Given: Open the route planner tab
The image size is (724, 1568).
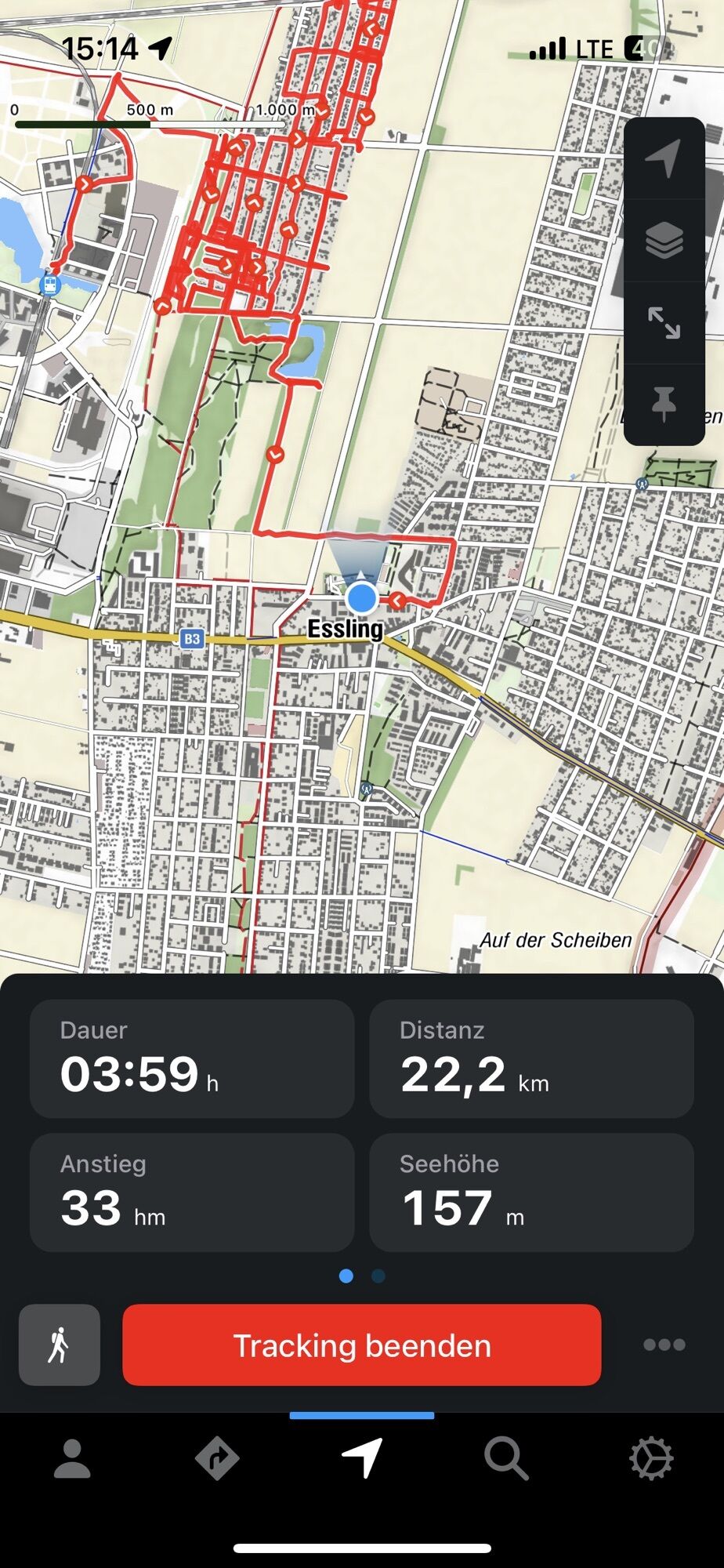Looking at the screenshot, I should click(x=217, y=1459).
